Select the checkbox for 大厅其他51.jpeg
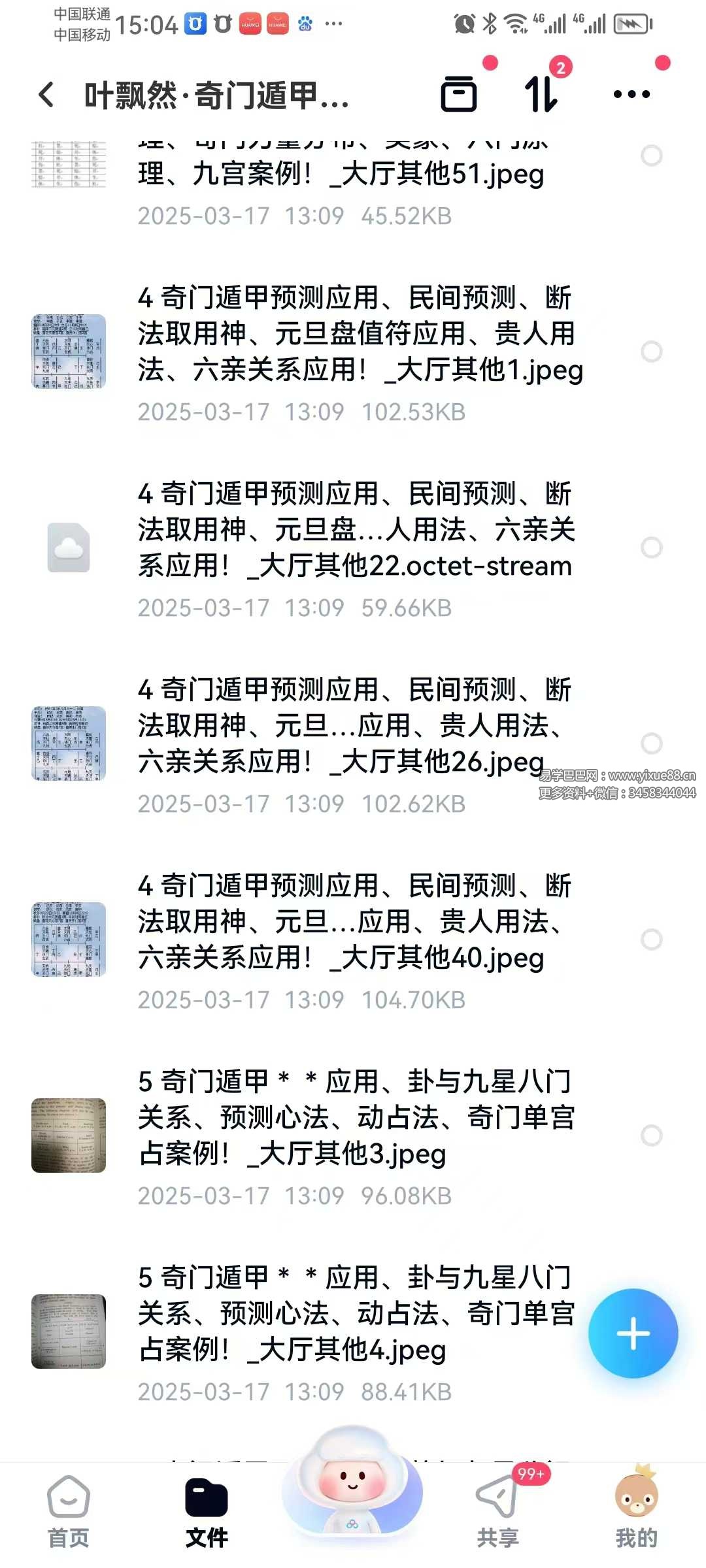 [651, 155]
